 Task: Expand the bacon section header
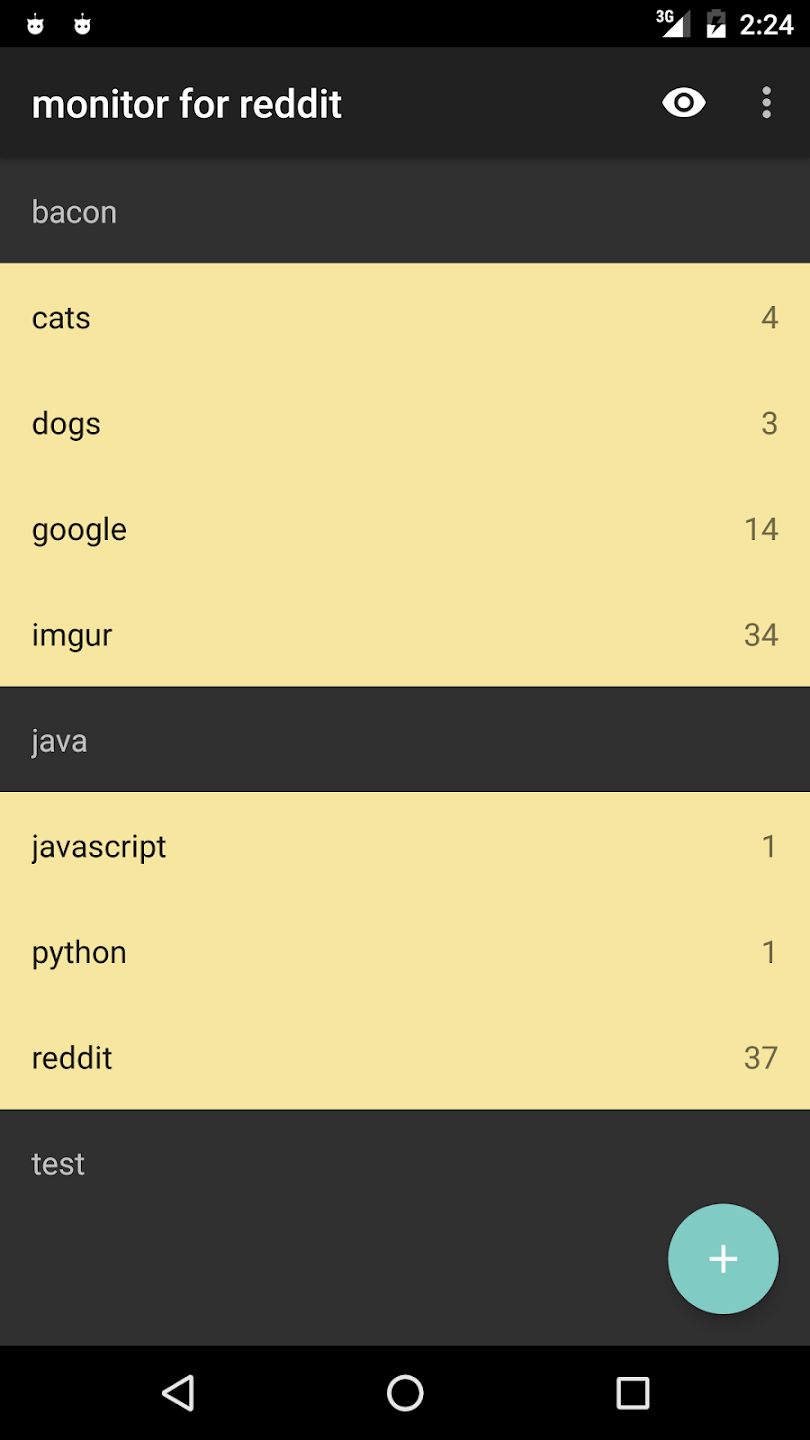click(x=405, y=211)
